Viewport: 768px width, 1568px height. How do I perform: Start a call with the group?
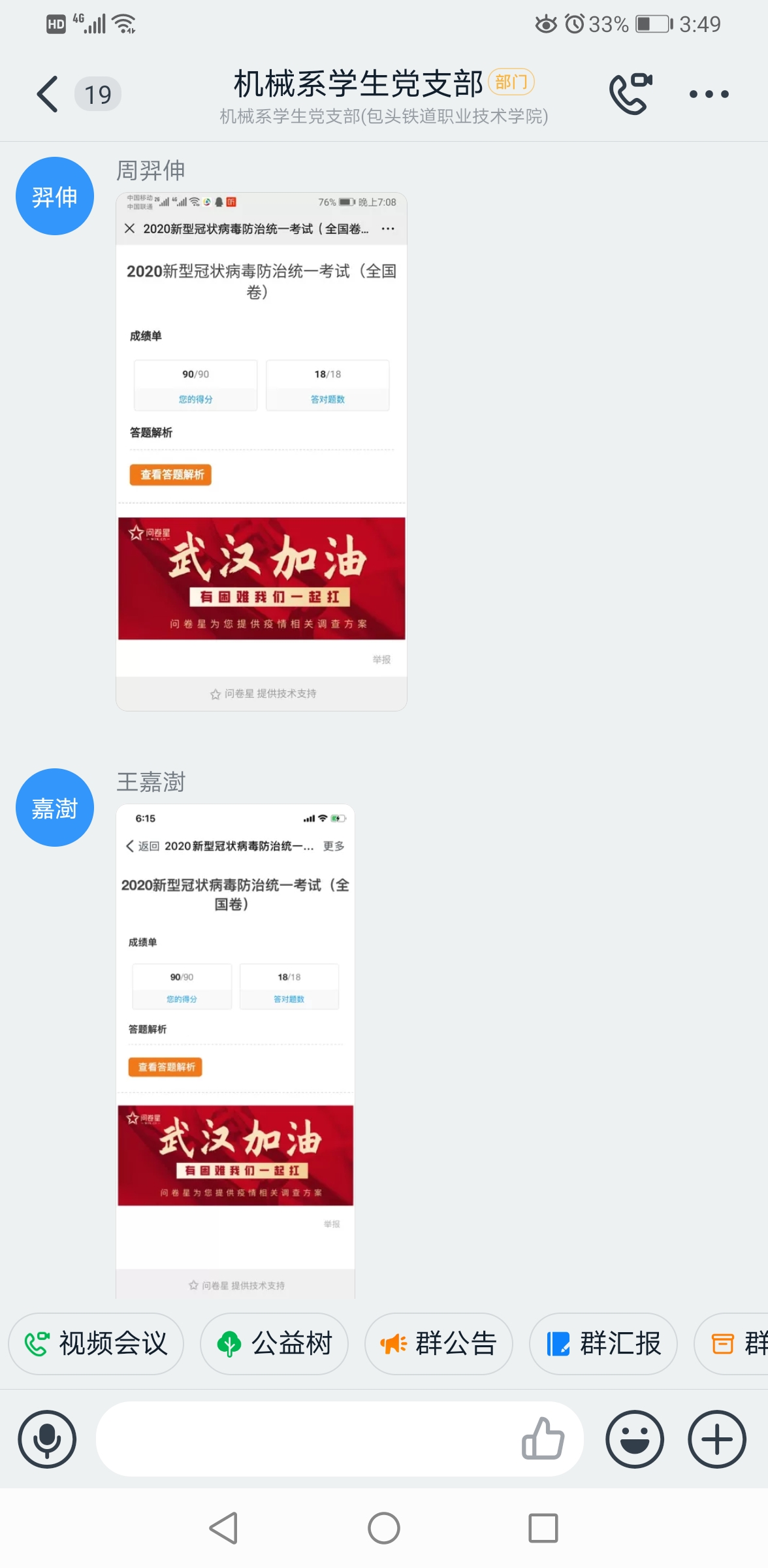coord(631,94)
